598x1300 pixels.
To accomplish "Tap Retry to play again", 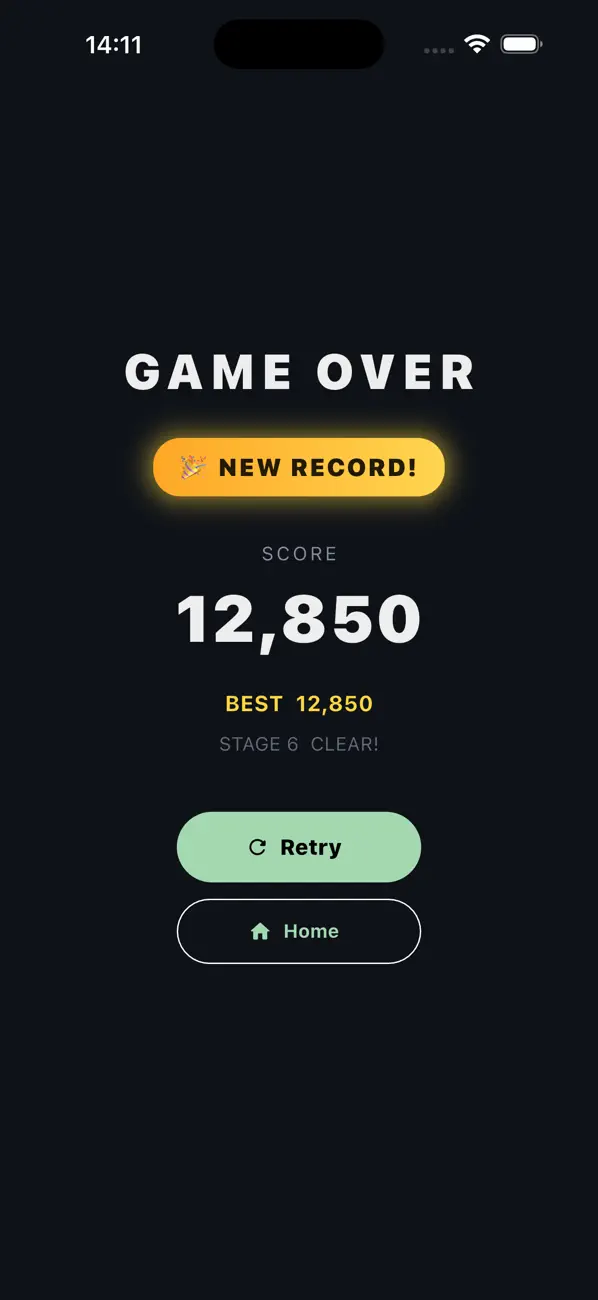I will coord(299,847).
